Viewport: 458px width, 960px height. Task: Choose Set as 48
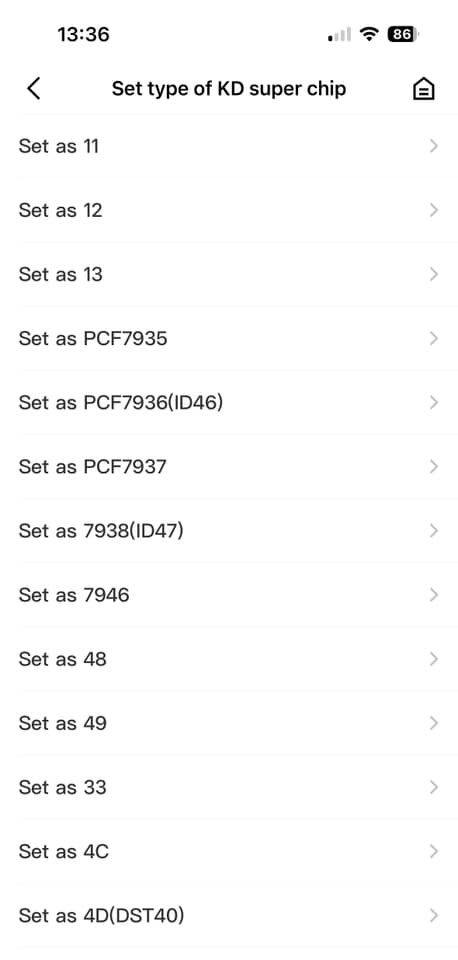229,659
